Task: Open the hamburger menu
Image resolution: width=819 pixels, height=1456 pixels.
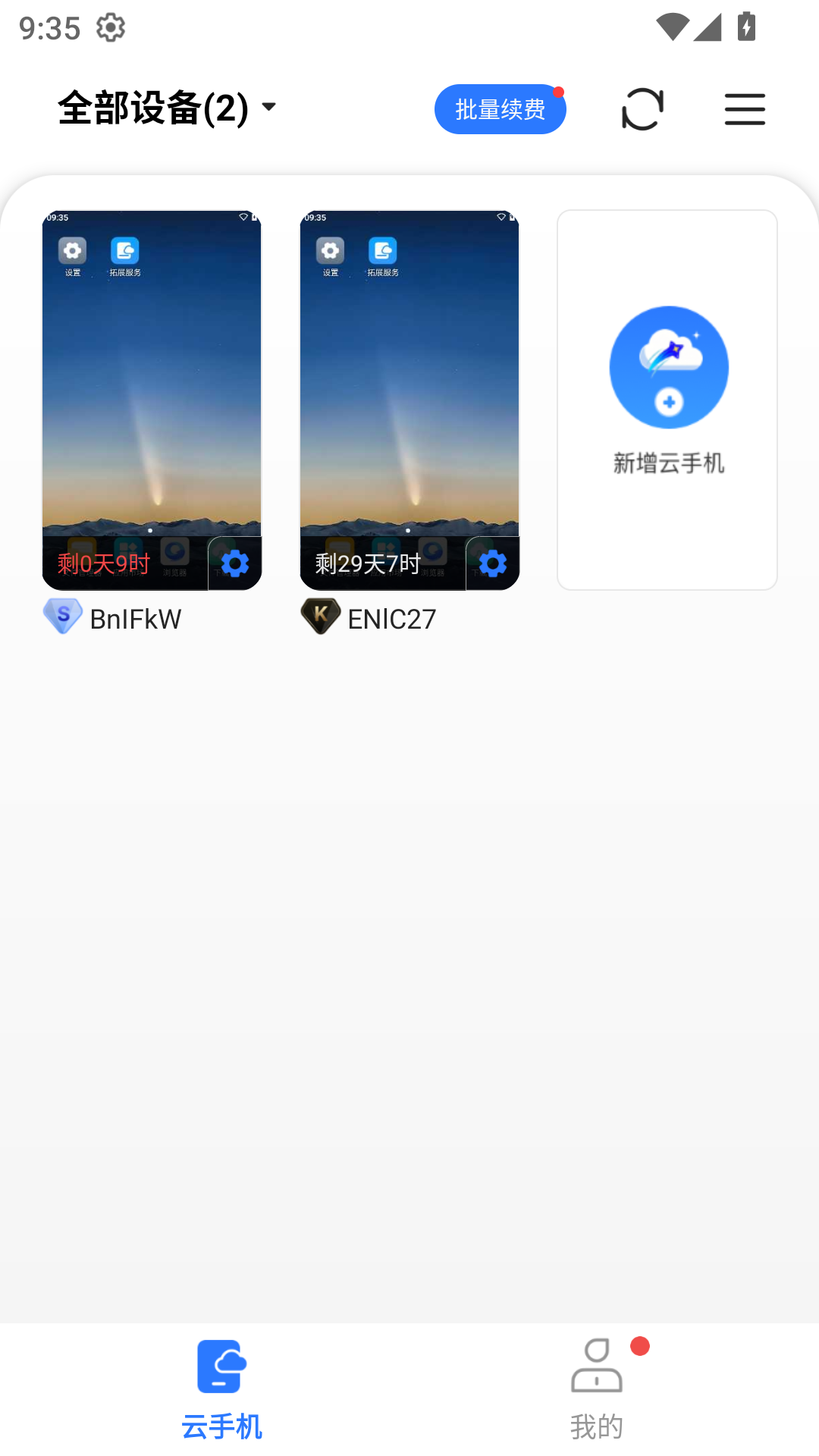Action: (x=744, y=108)
